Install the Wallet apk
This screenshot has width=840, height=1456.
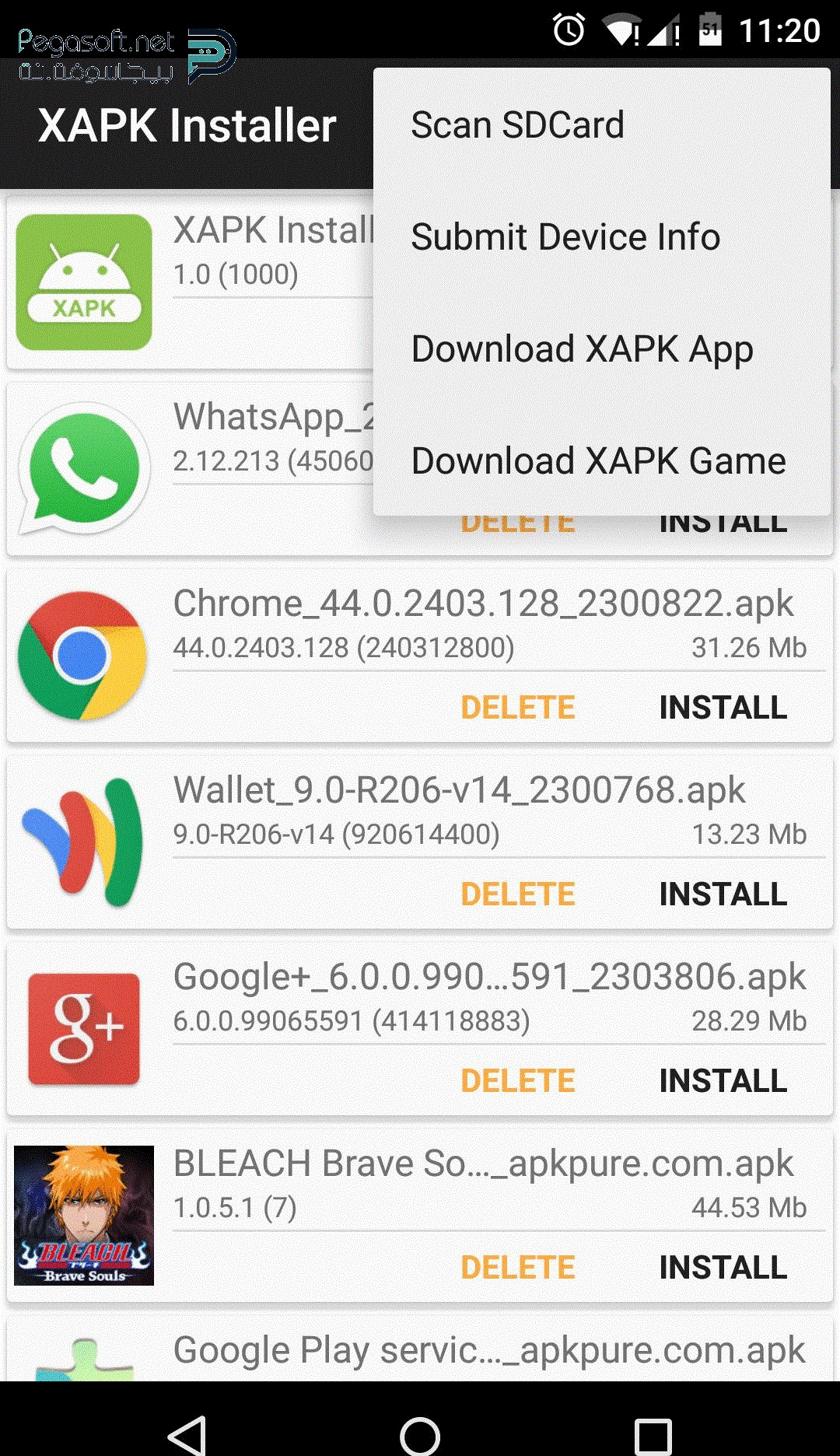[723, 894]
